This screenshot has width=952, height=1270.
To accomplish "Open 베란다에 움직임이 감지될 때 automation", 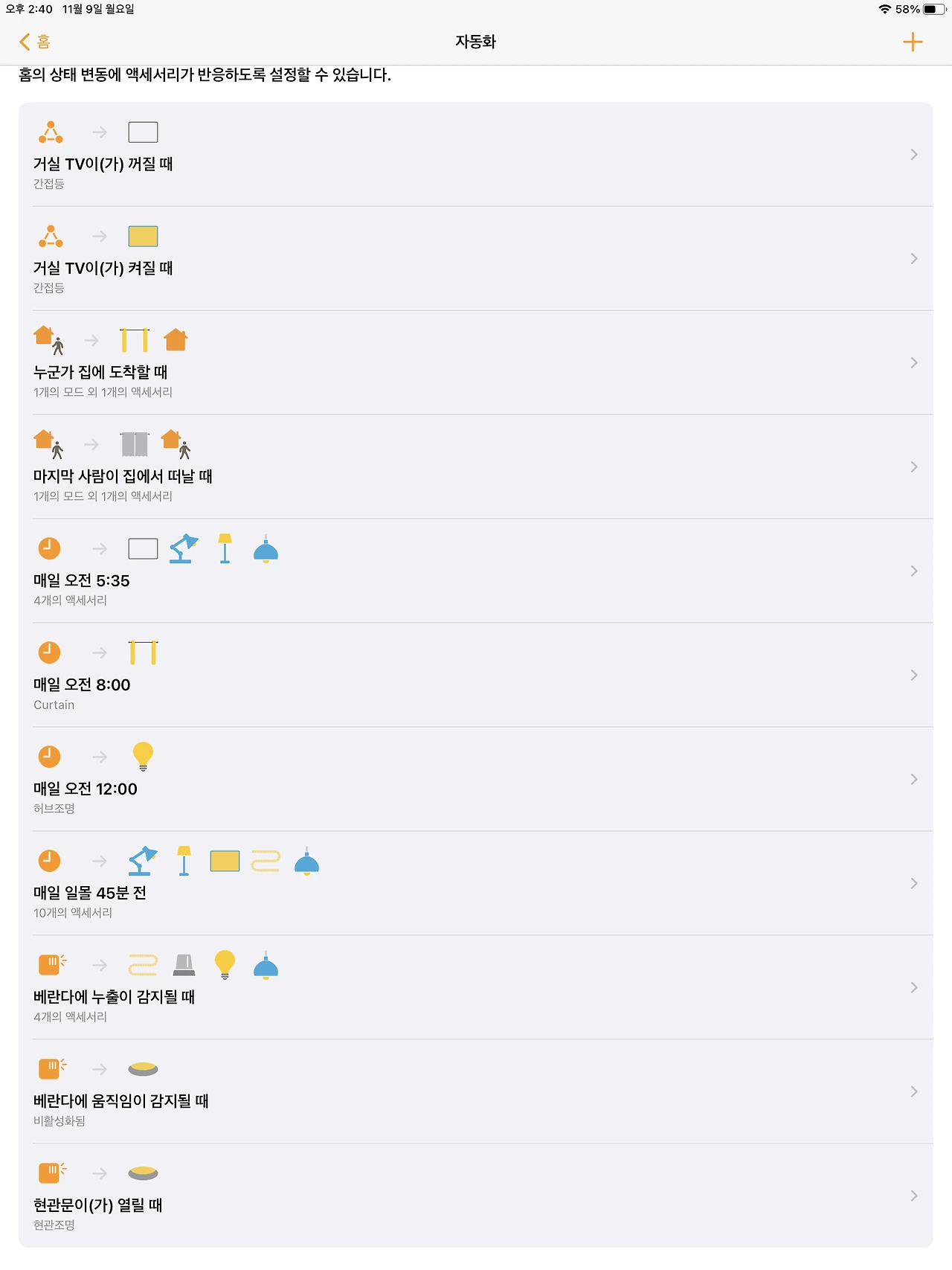I will click(x=476, y=1092).
